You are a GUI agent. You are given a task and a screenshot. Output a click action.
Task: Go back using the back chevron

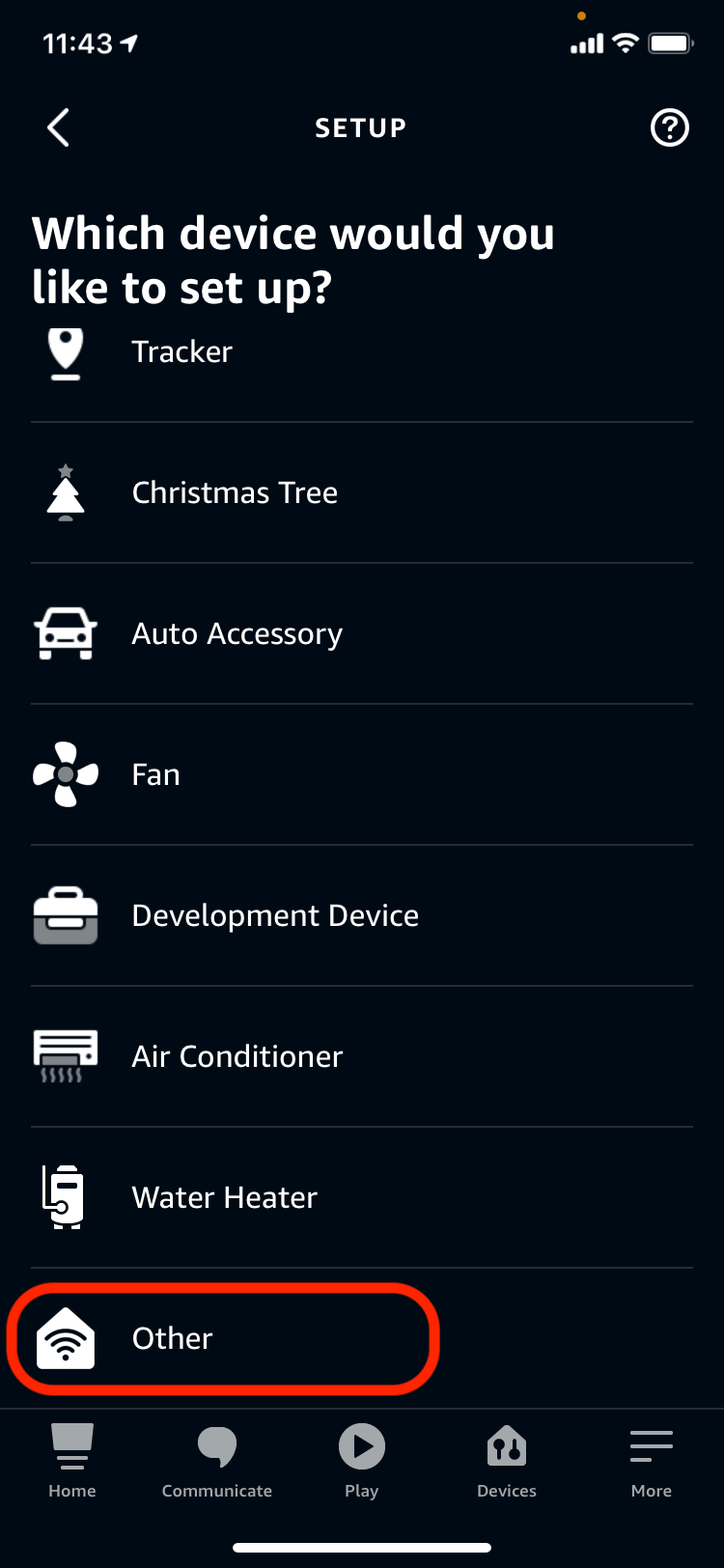pos(58,127)
